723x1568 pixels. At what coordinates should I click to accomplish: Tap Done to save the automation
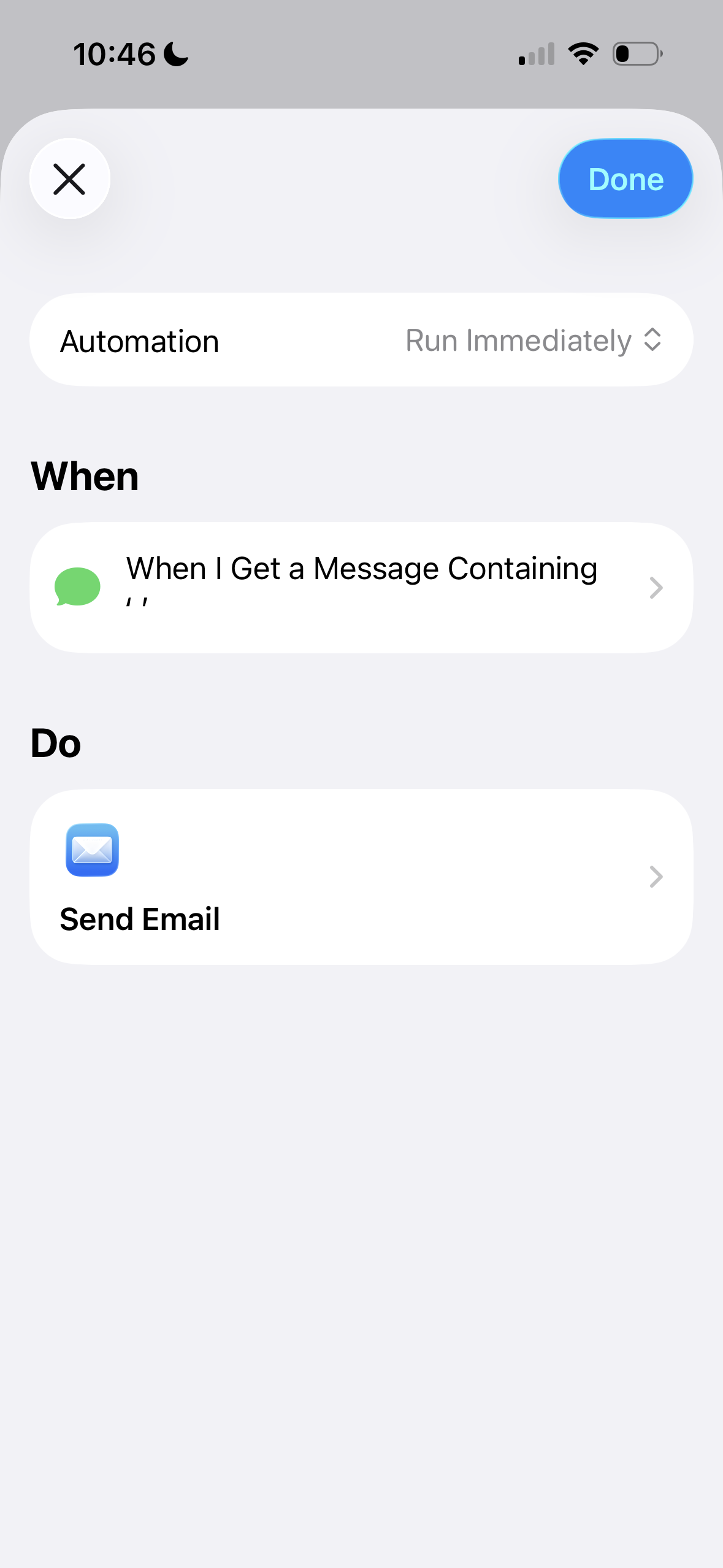pos(625,179)
